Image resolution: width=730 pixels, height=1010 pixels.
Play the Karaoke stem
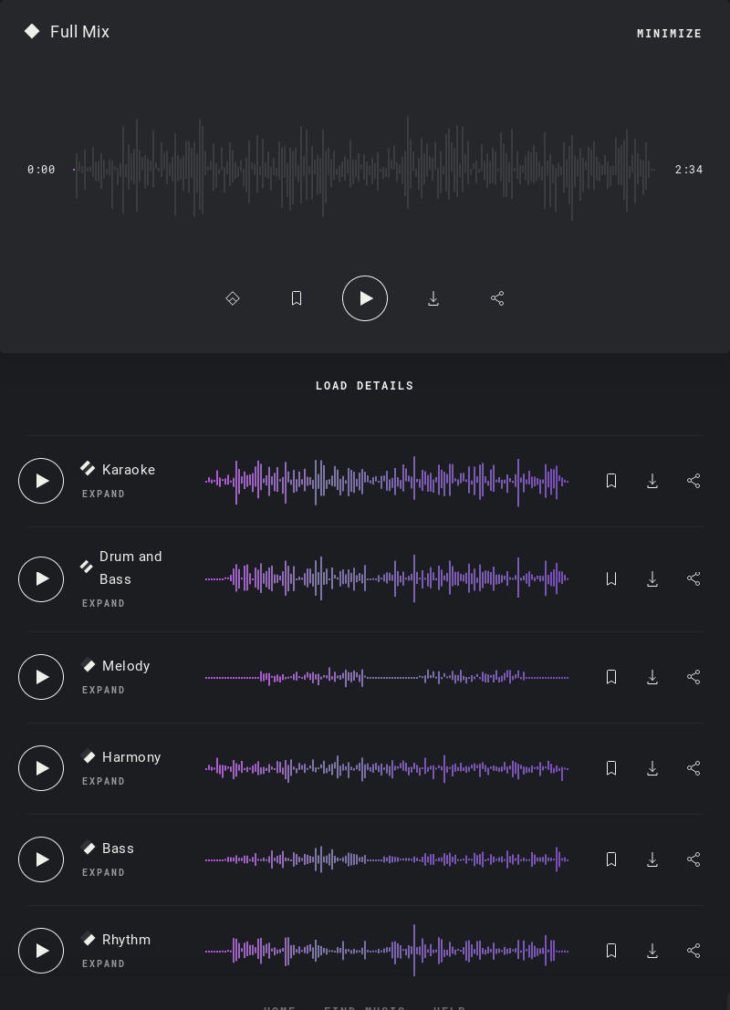coord(41,481)
